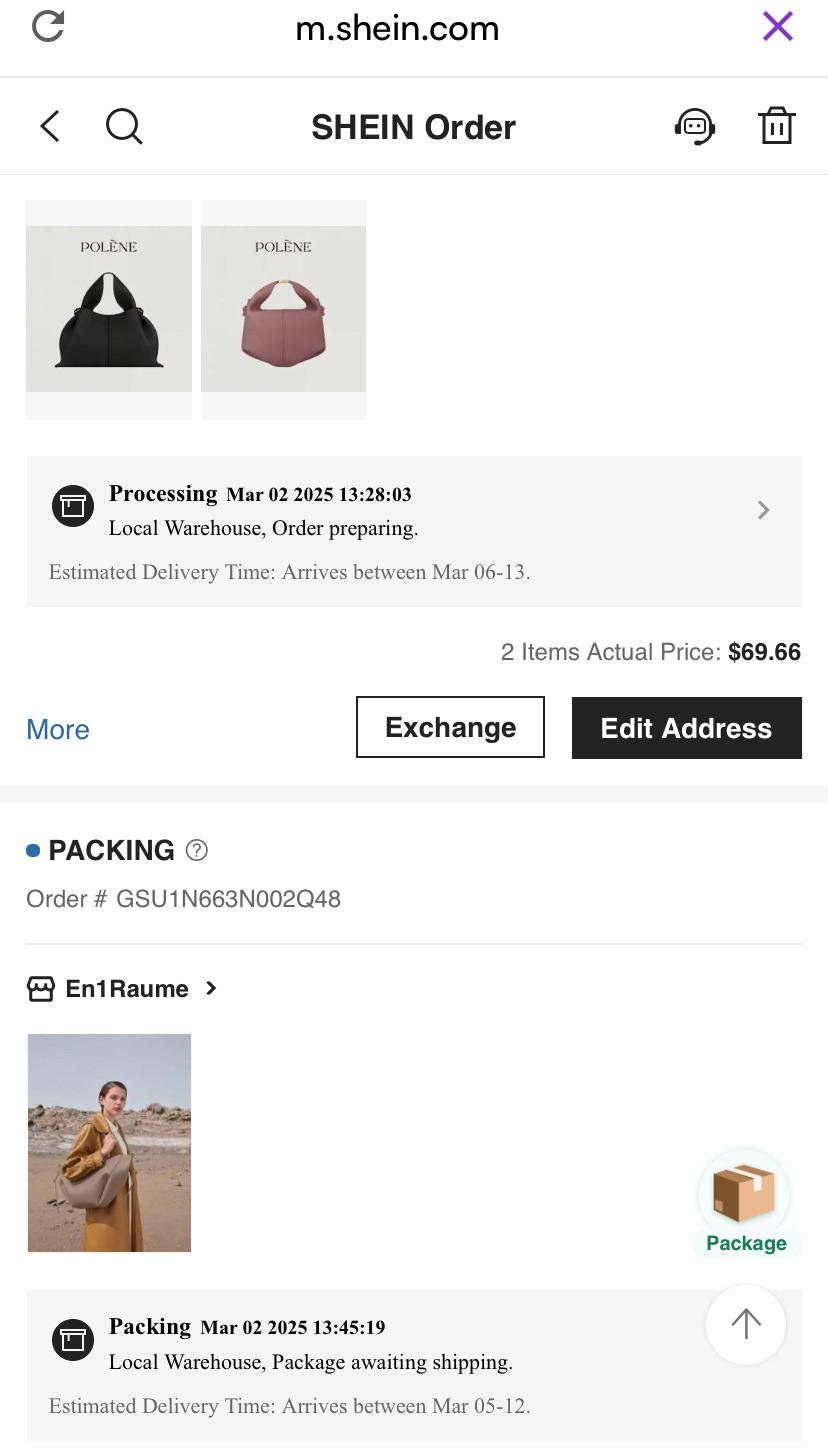Select order number GSU1N663N002Q48
The height and width of the screenshot is (1453, 828).
(228, 899)
